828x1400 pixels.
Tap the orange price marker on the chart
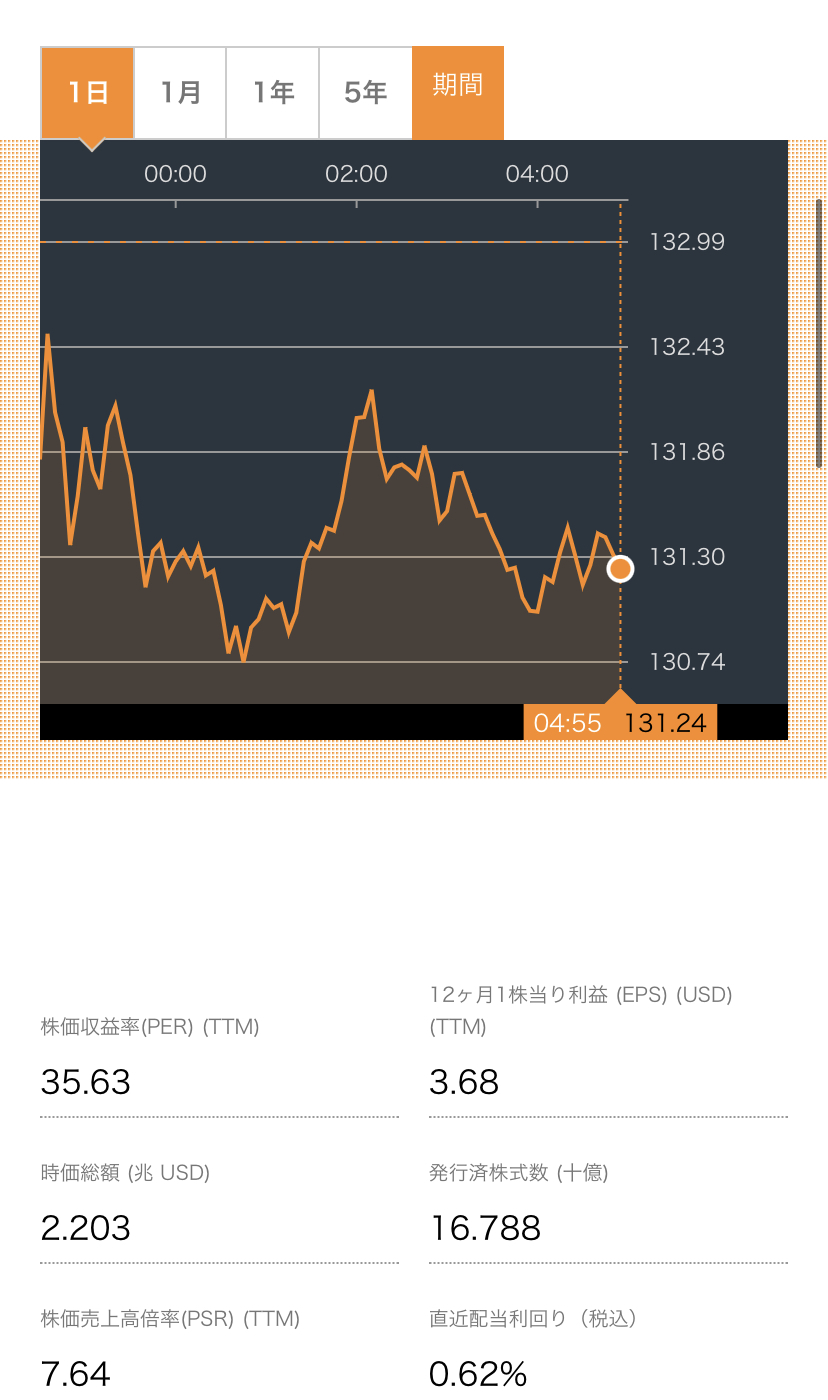621,569
